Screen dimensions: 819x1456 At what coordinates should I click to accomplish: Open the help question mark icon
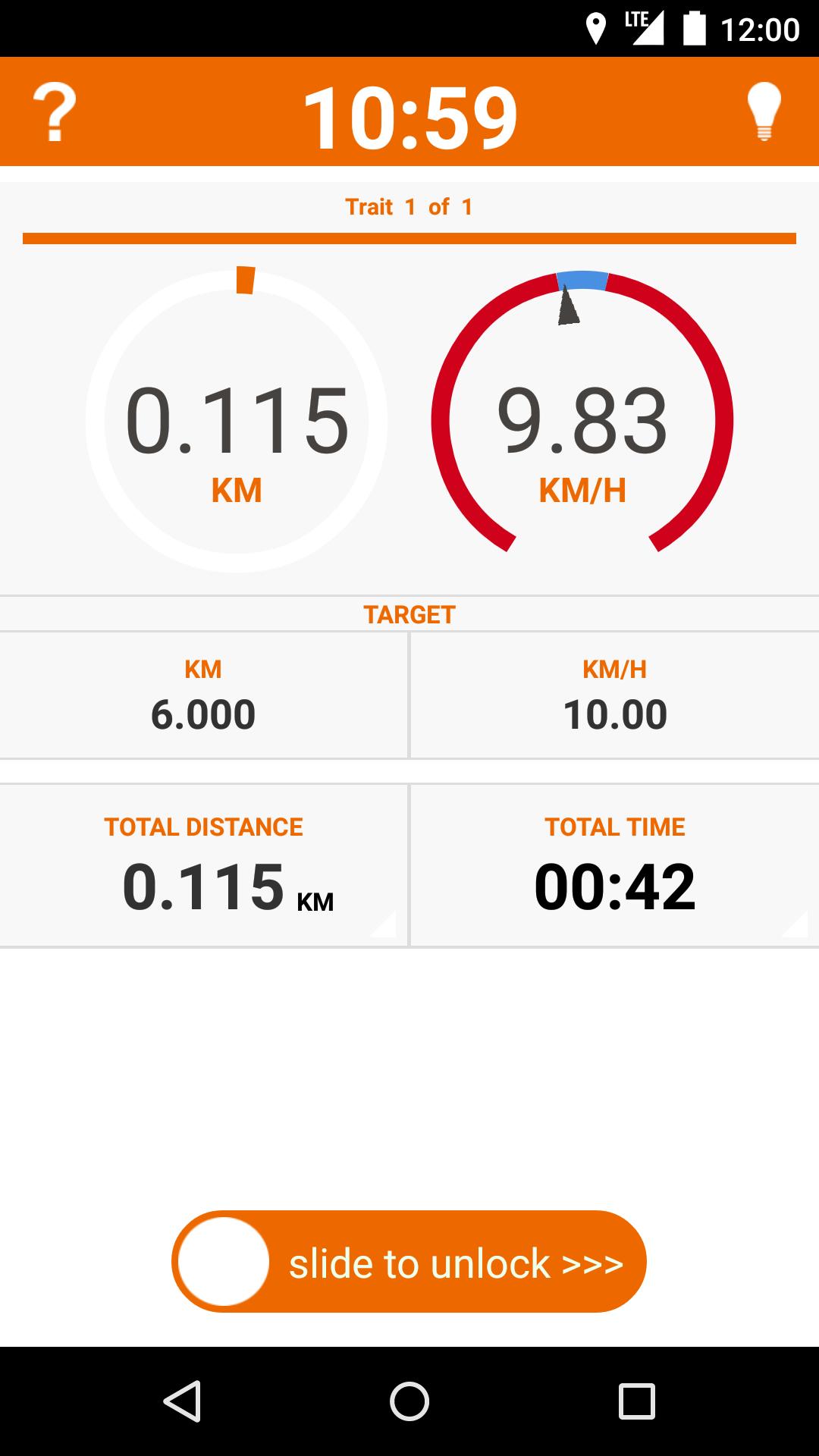point(54,112)
